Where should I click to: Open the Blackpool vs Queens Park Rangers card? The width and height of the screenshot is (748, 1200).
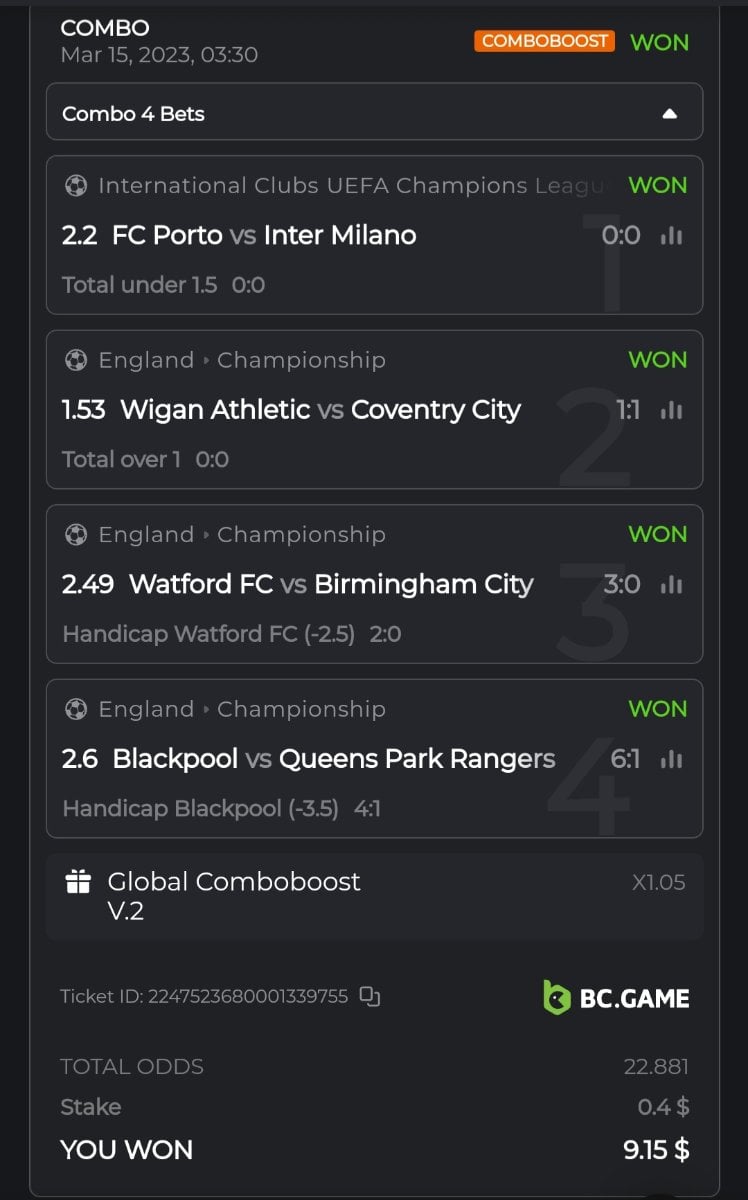tap(300, 760)
